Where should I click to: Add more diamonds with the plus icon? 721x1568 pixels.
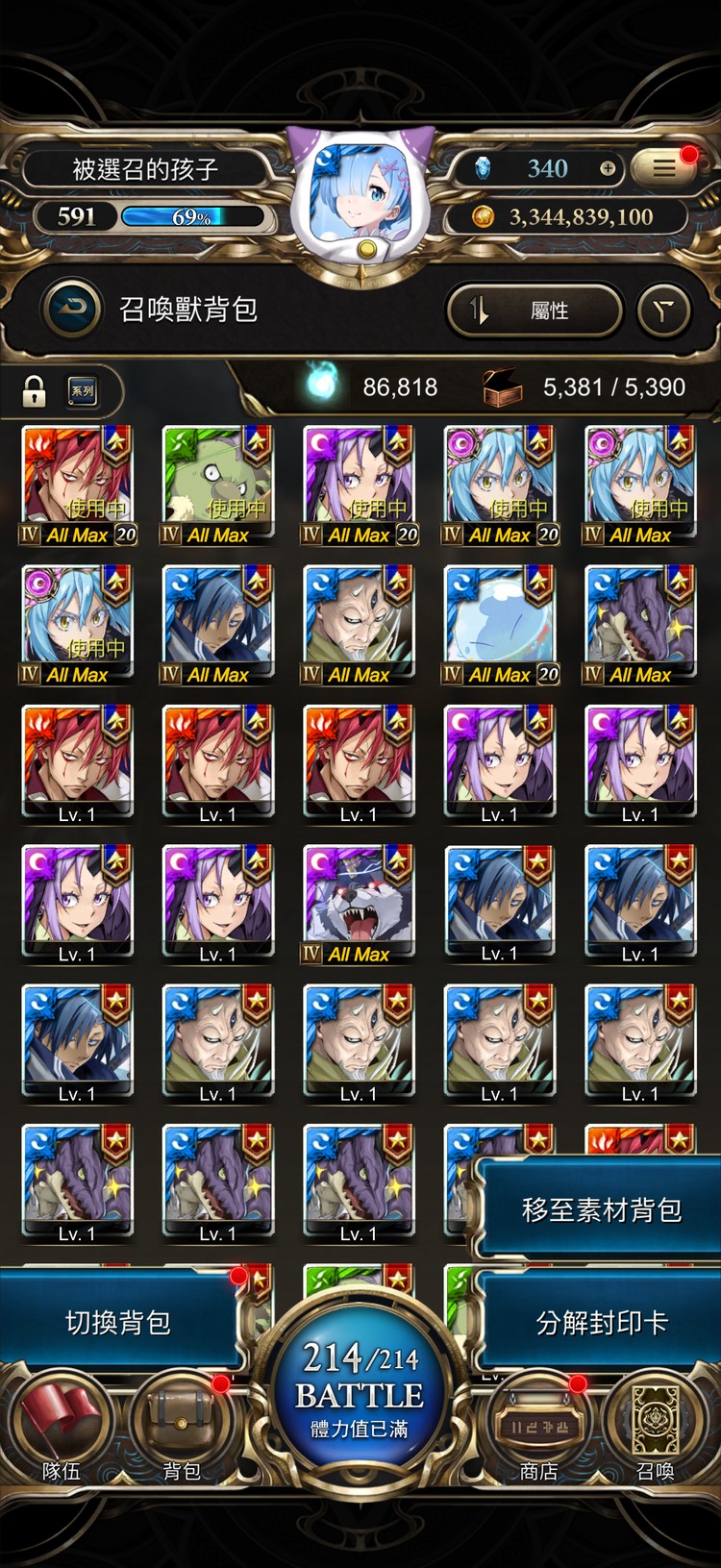(x=607, y=168)
